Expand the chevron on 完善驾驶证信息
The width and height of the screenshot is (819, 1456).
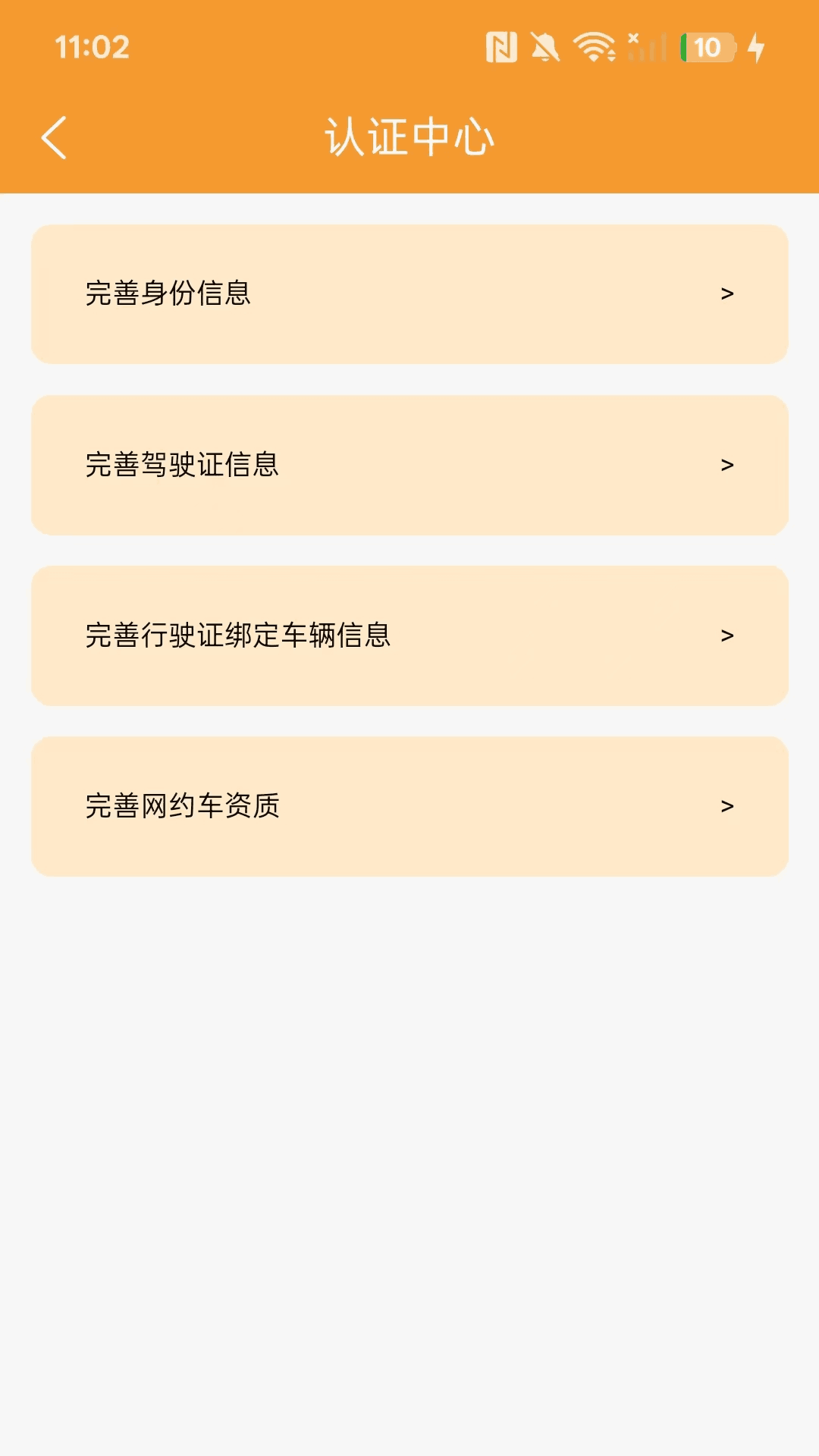(x=727, y=465)
